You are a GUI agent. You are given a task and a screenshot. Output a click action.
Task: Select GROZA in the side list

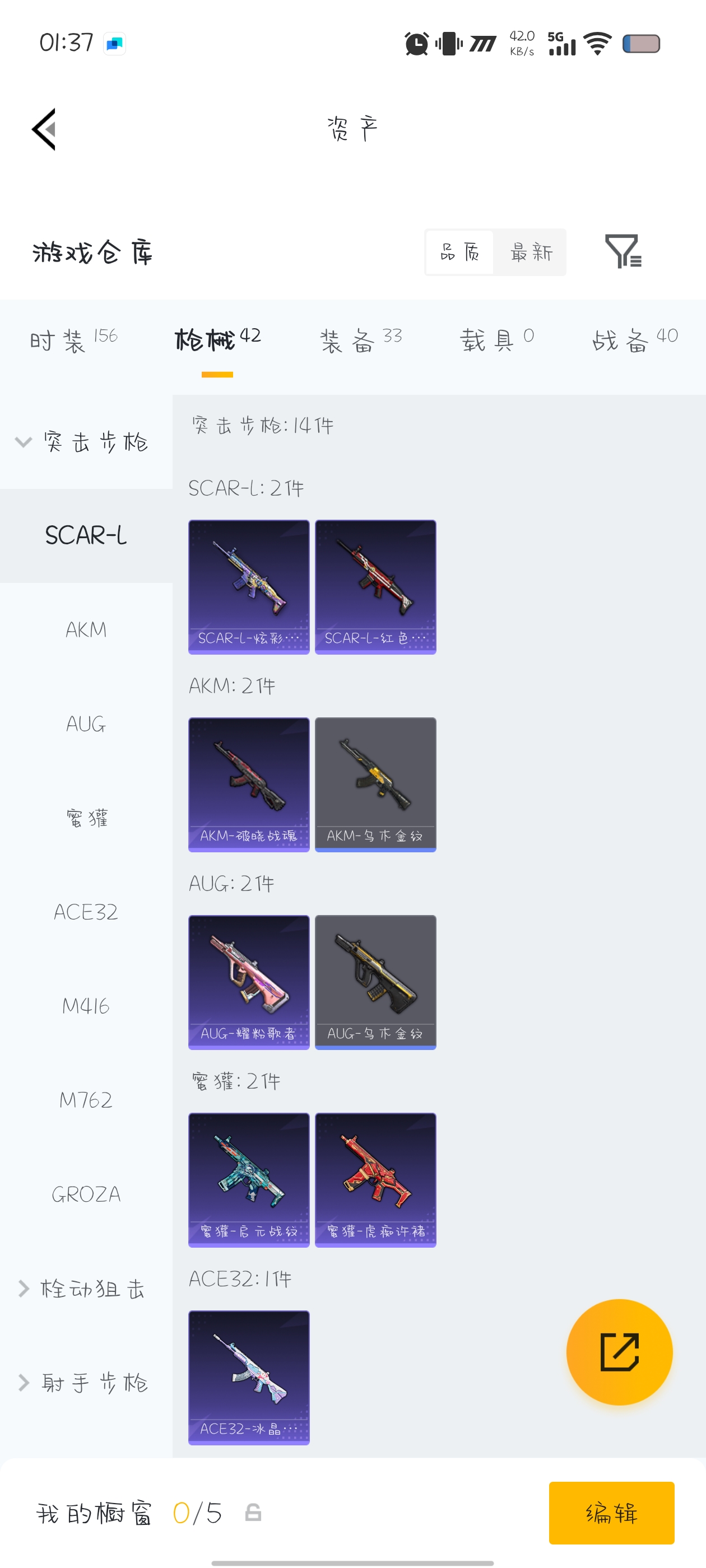coord(86,1194)
